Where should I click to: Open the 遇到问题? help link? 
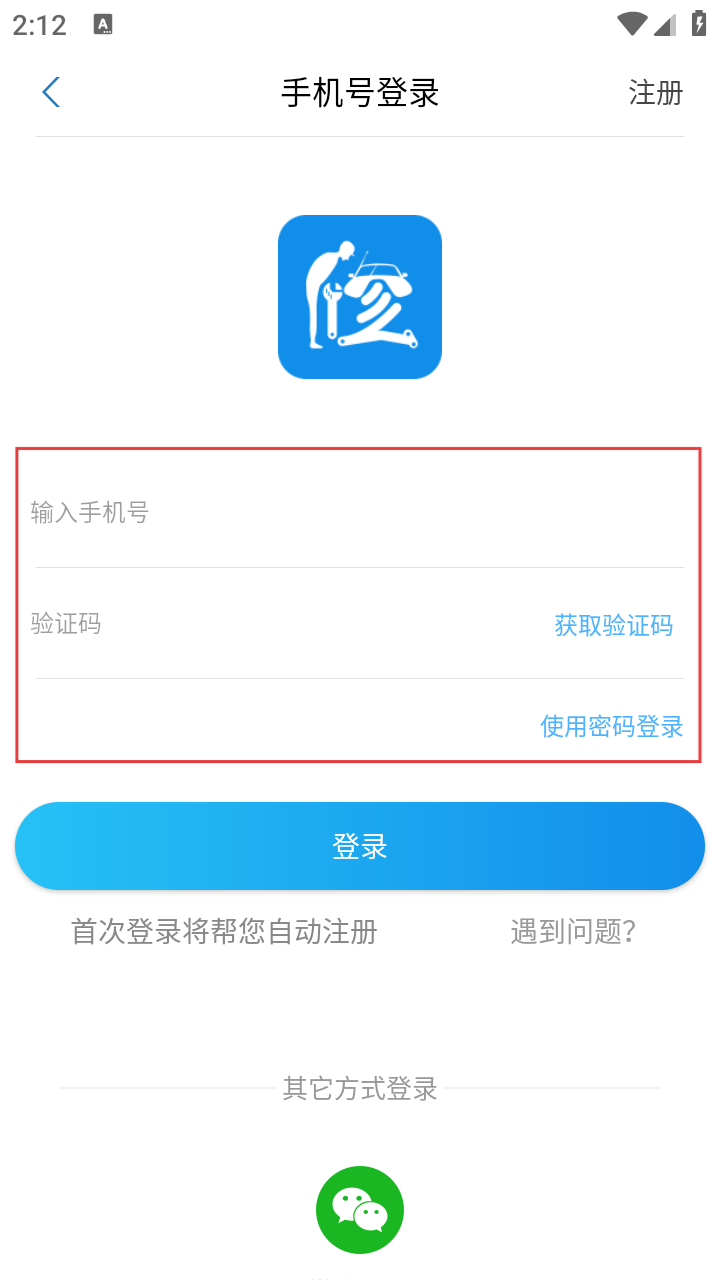pos(573,933)
